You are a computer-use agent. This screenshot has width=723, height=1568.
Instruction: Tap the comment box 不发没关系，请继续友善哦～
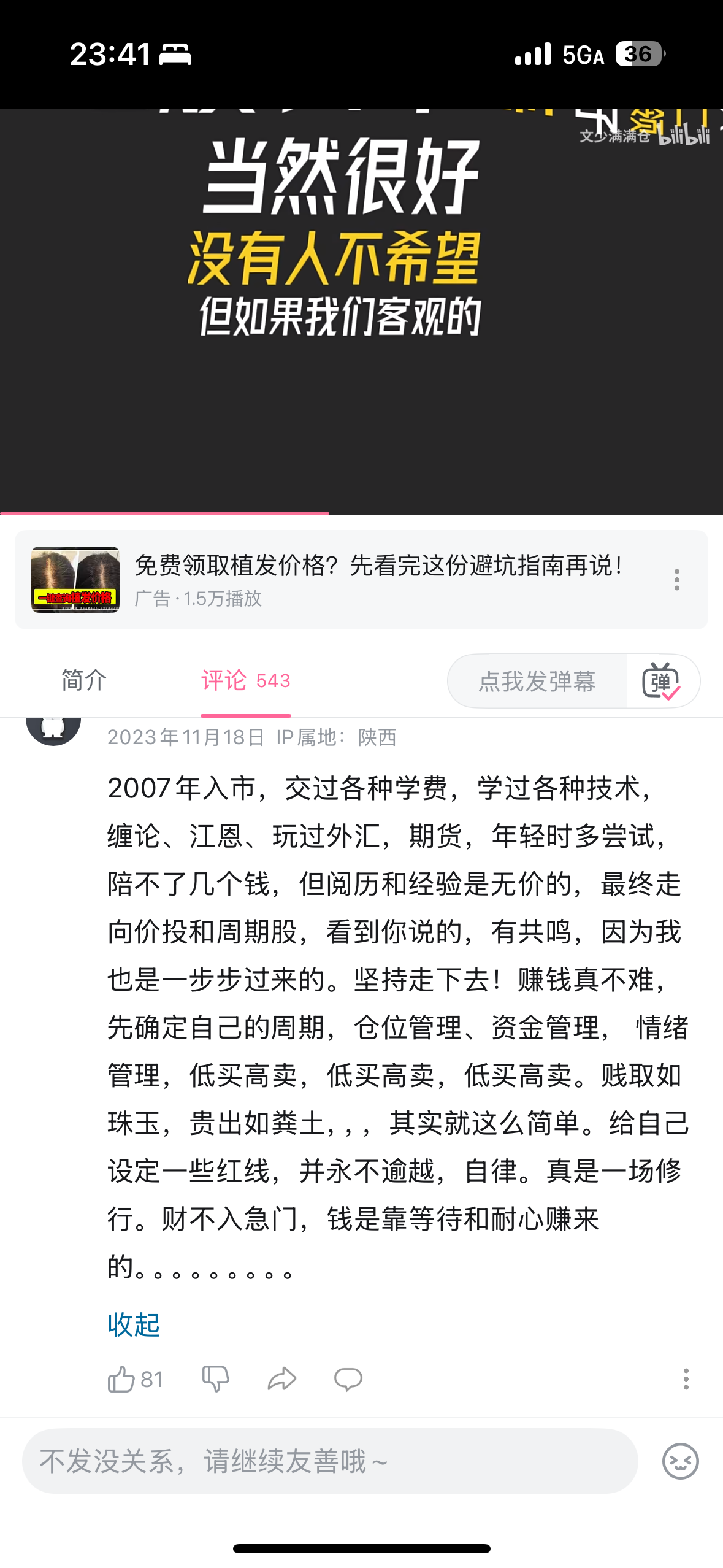(330, 1461)
